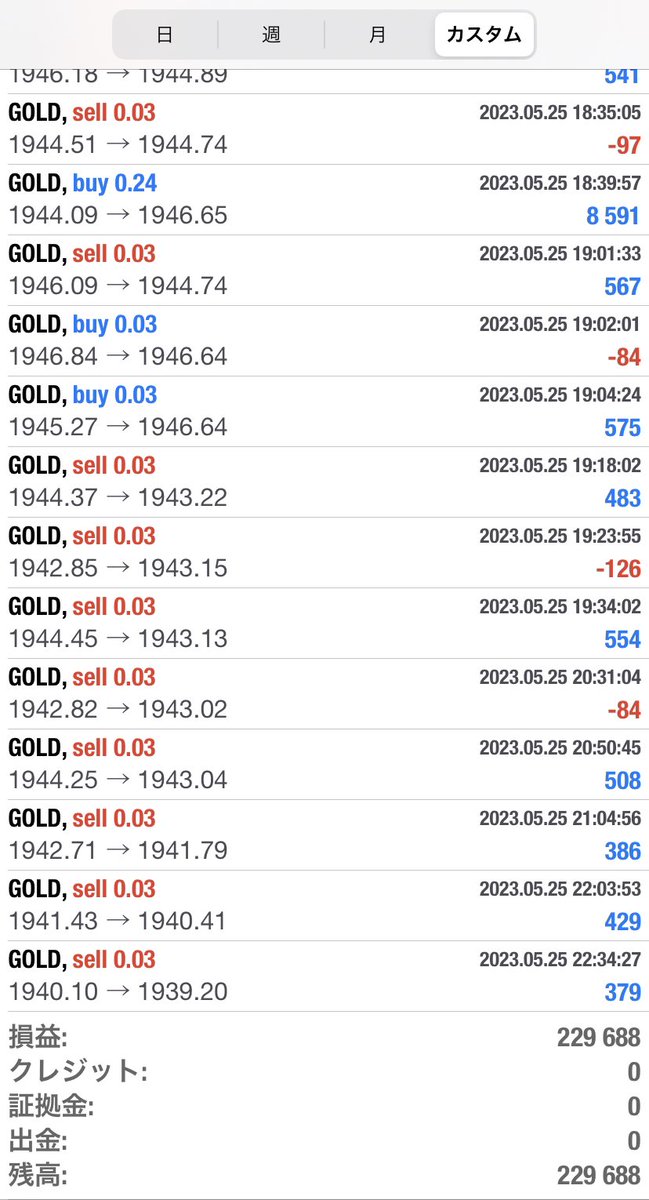Viewport: 649px width, 1200px height.
Task: Open the GOLD sell trade at 22:34:27
Action: pyautogui.click(x=324, y=976)
